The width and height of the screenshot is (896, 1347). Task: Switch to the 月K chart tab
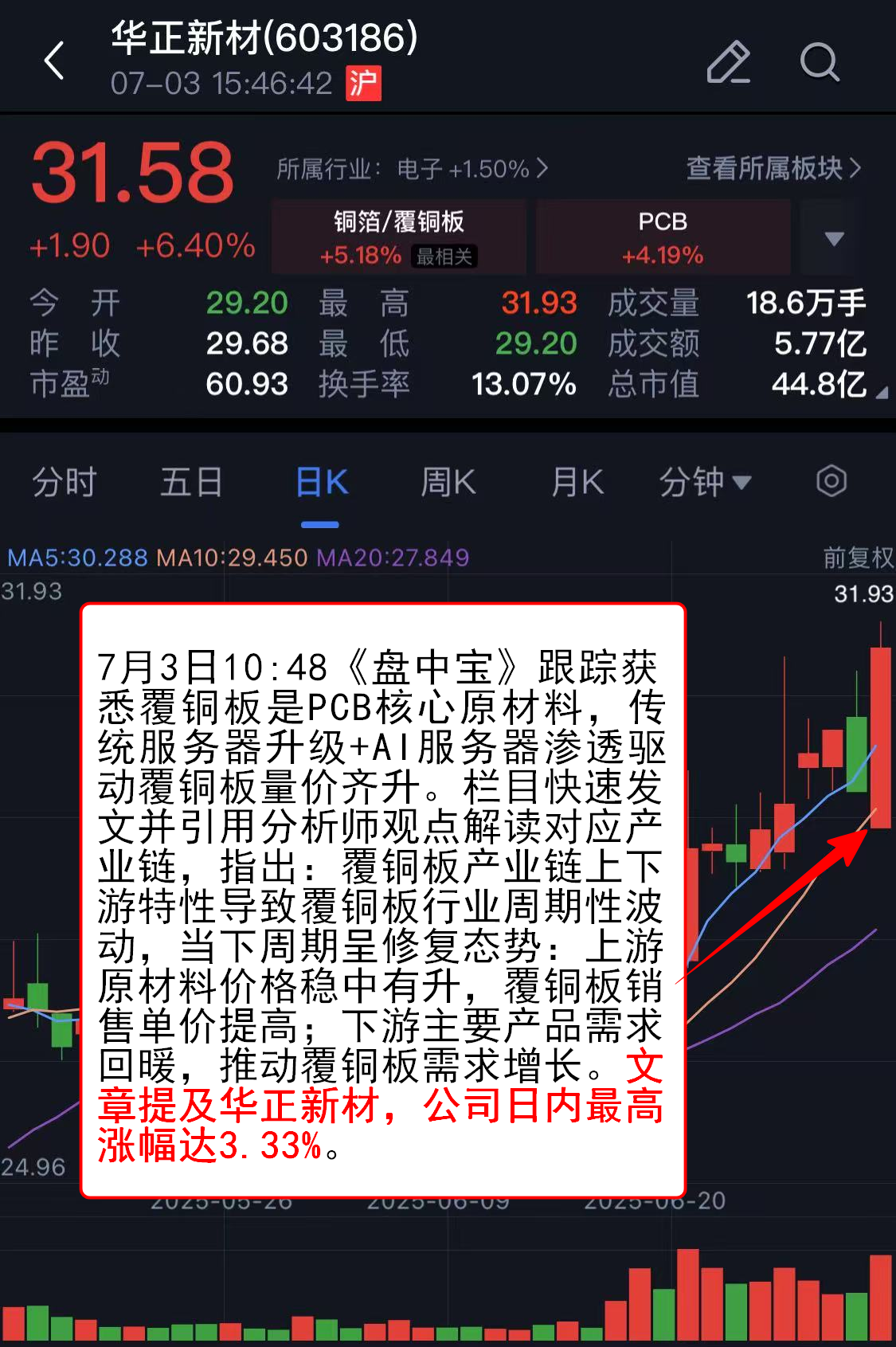[x=577, y=483]
